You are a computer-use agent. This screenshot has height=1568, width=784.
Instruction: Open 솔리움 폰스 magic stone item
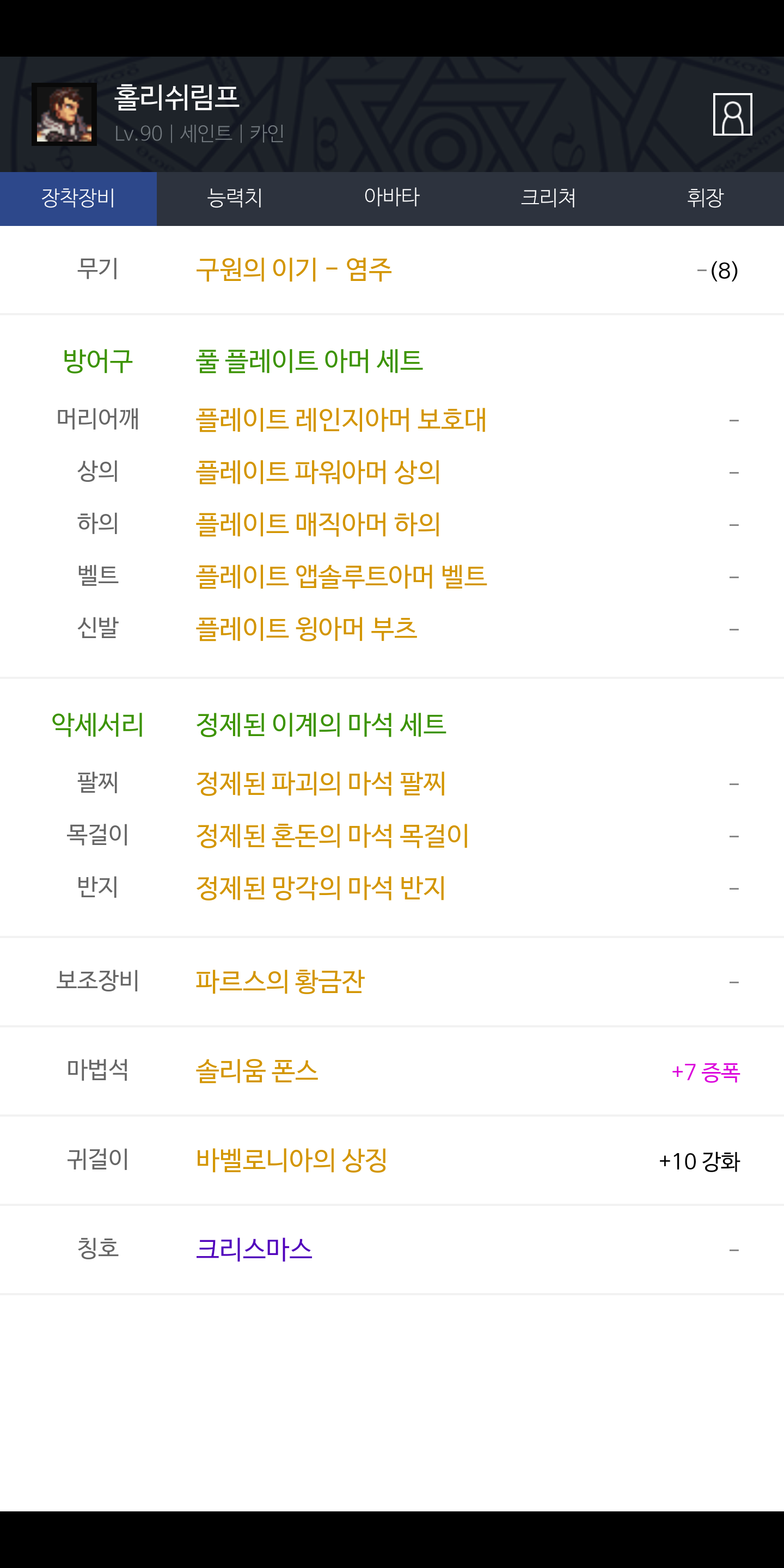click(x=257, y=1071)
